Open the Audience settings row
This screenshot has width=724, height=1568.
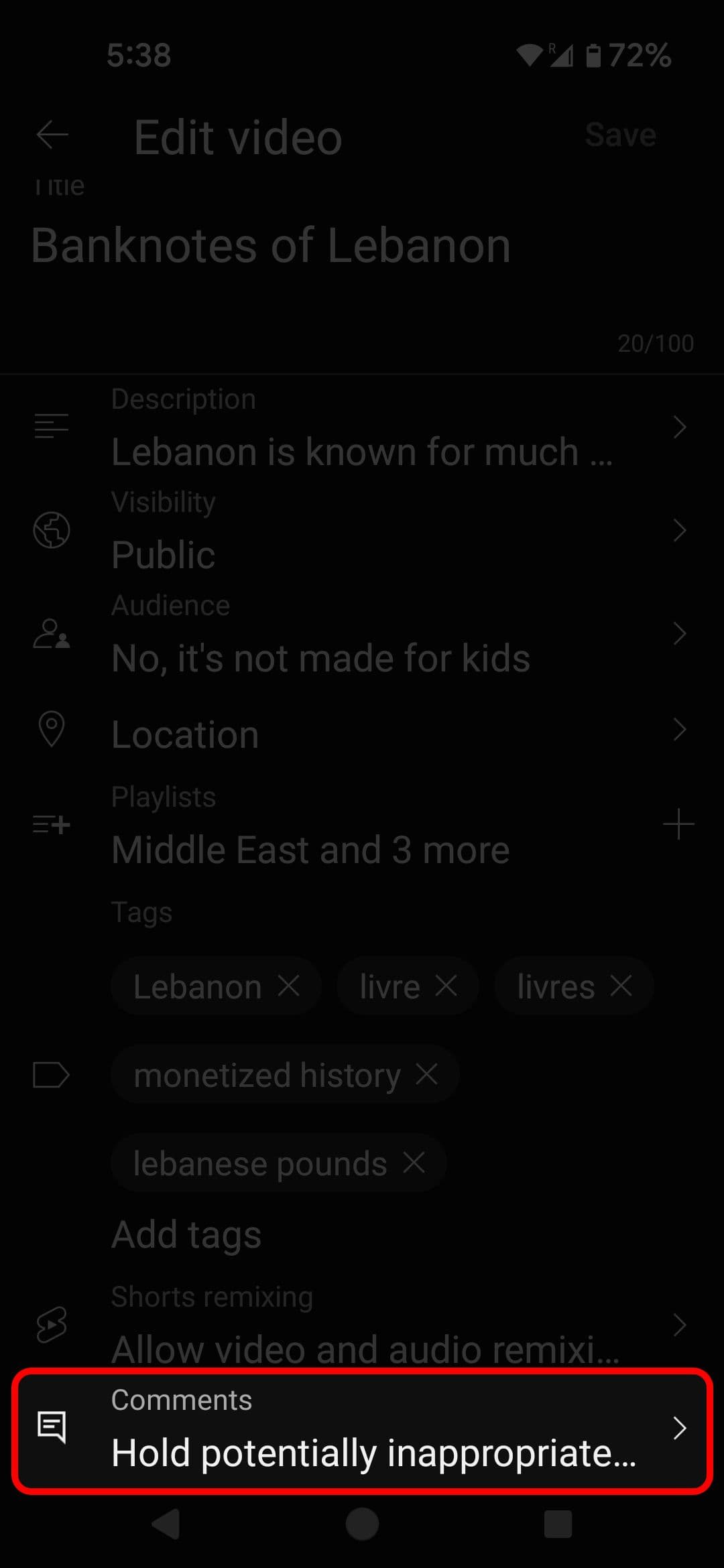(679, 633)
